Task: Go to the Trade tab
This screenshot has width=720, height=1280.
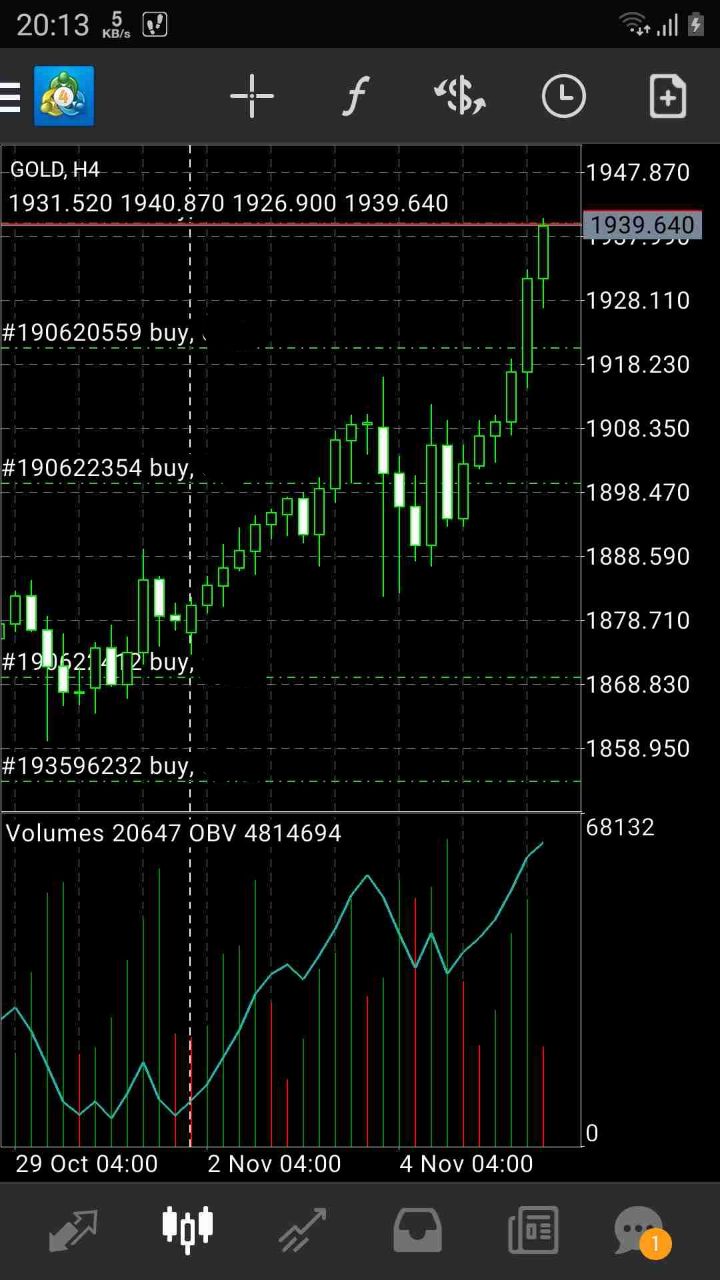Action: tap(302, 1230)
